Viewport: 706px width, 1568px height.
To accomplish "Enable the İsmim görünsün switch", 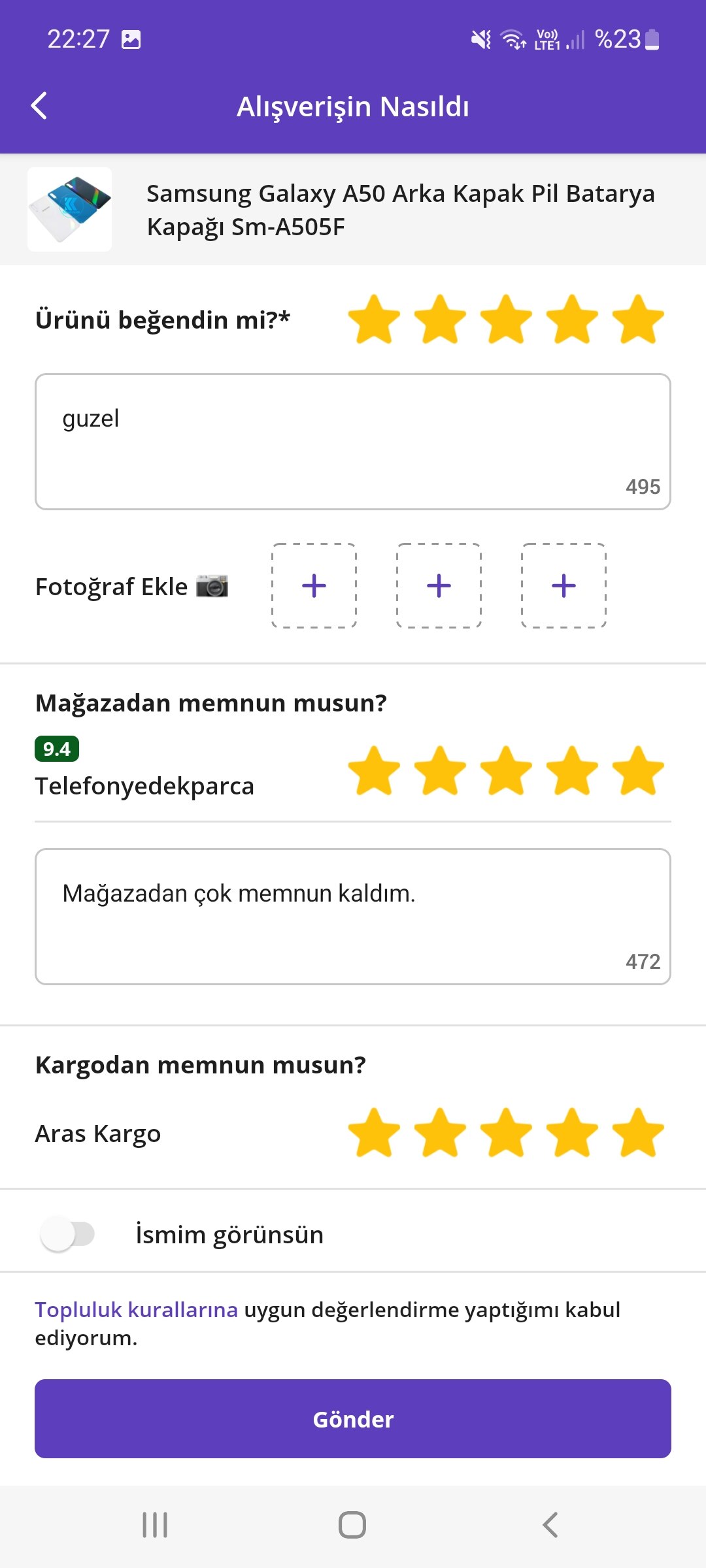I will point(68,1234).
